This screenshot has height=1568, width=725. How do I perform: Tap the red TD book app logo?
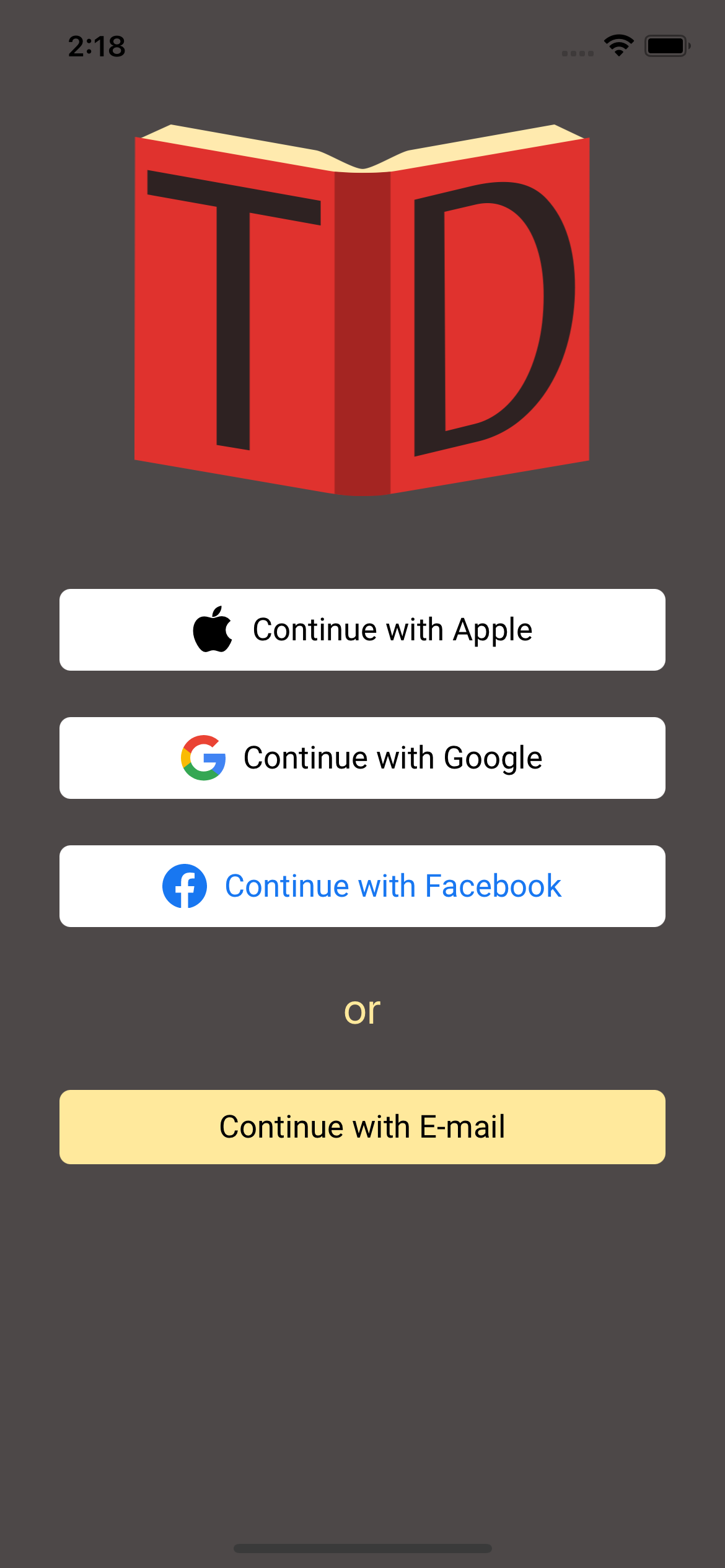coord(362,310)
